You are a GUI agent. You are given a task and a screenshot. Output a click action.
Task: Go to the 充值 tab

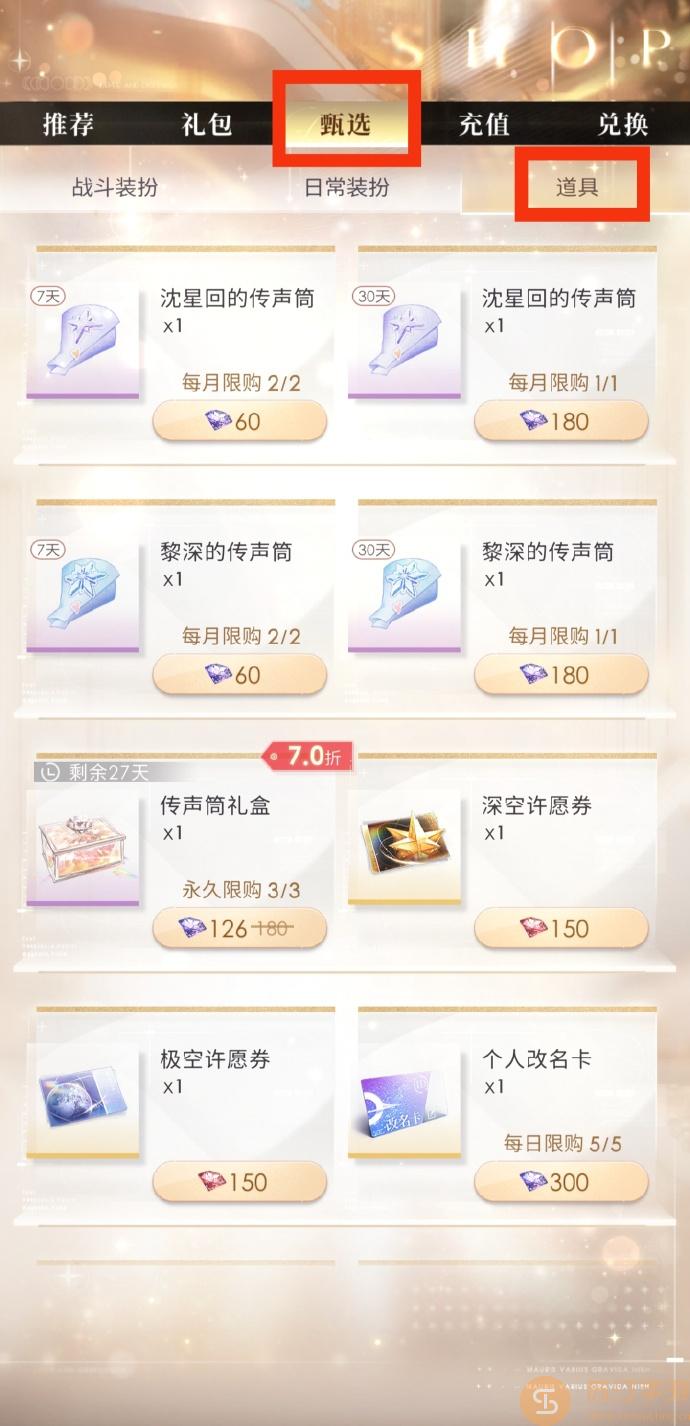pyautogui.click(x=484, y=124)
